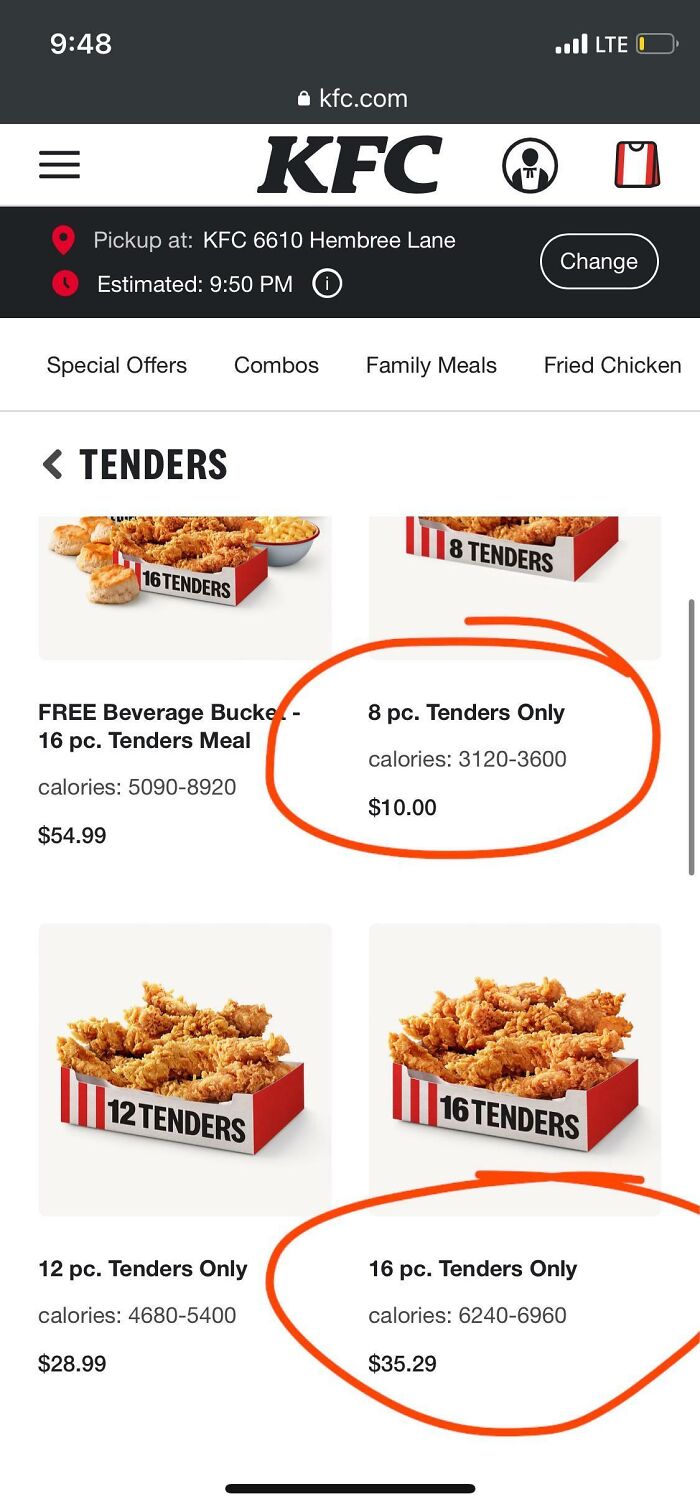Screen dimensions: 700x1499
Task: Tap the kfc.com address bar
Action: [352, 98]
